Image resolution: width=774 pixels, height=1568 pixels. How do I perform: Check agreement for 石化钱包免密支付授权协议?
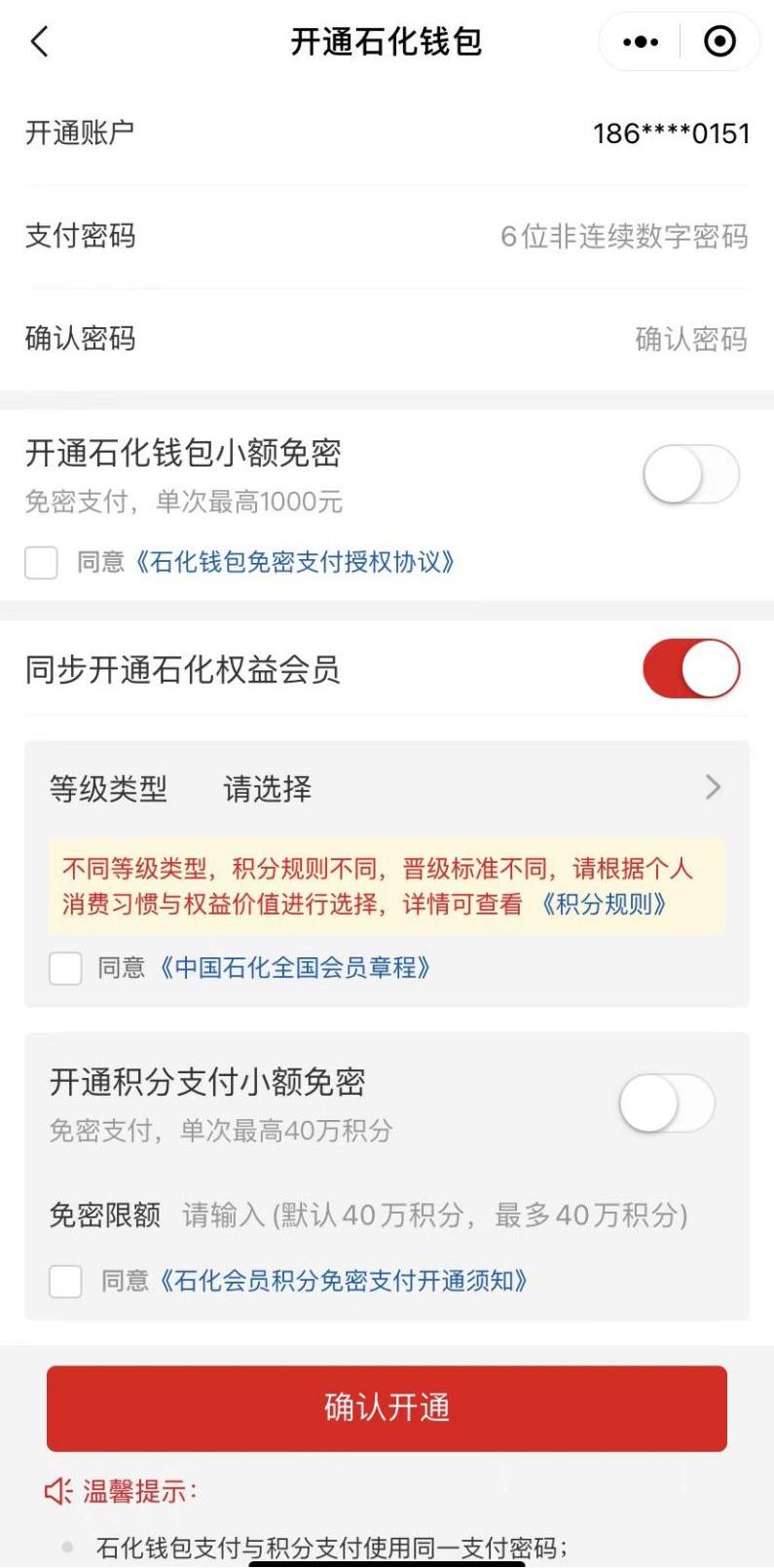pyautogui.click(x=41, y=563)
